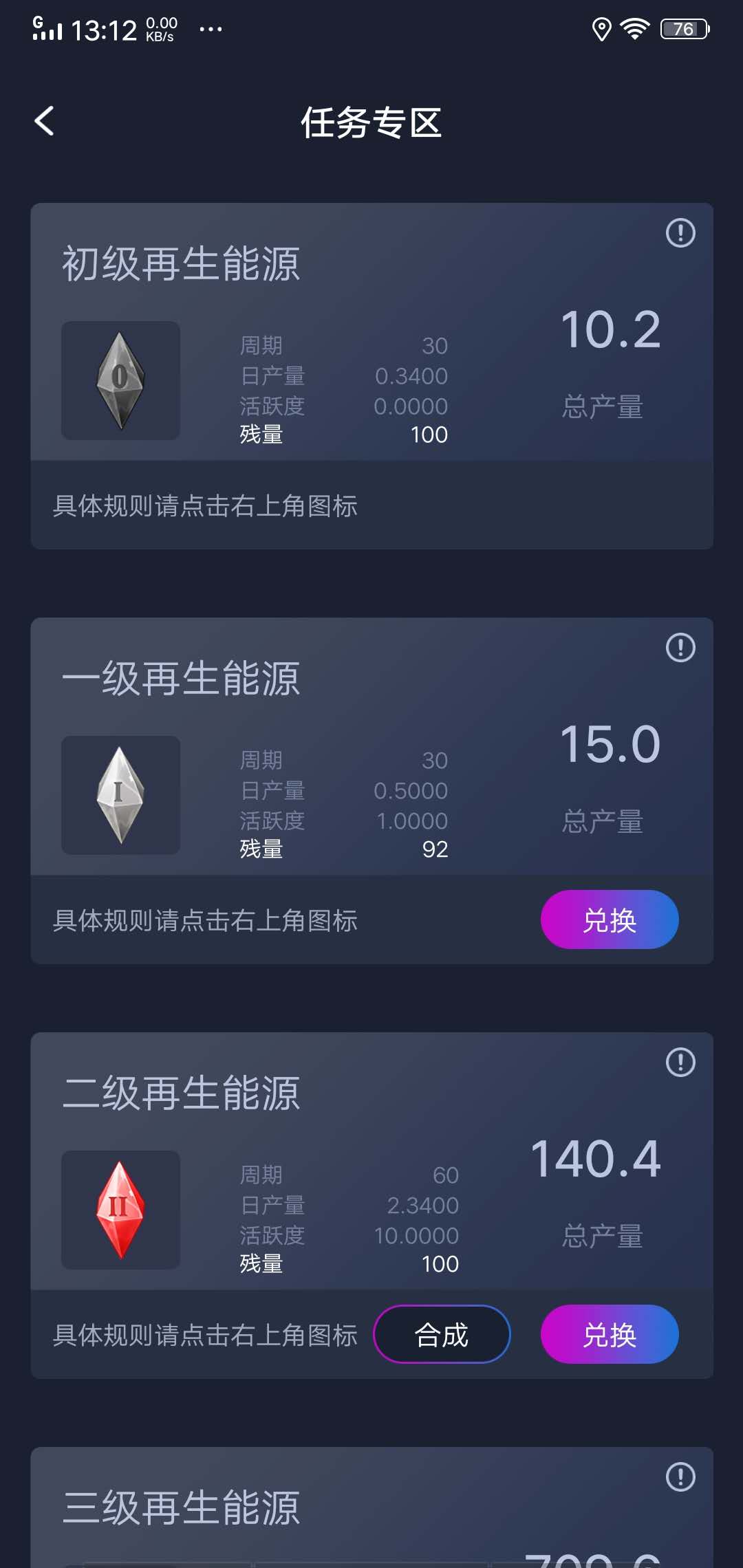Image resolution: width=743 pixels, height=1568 pixels.
Task: Tap the more options ellipsis in status bar
Action: (x=211, y=29)
